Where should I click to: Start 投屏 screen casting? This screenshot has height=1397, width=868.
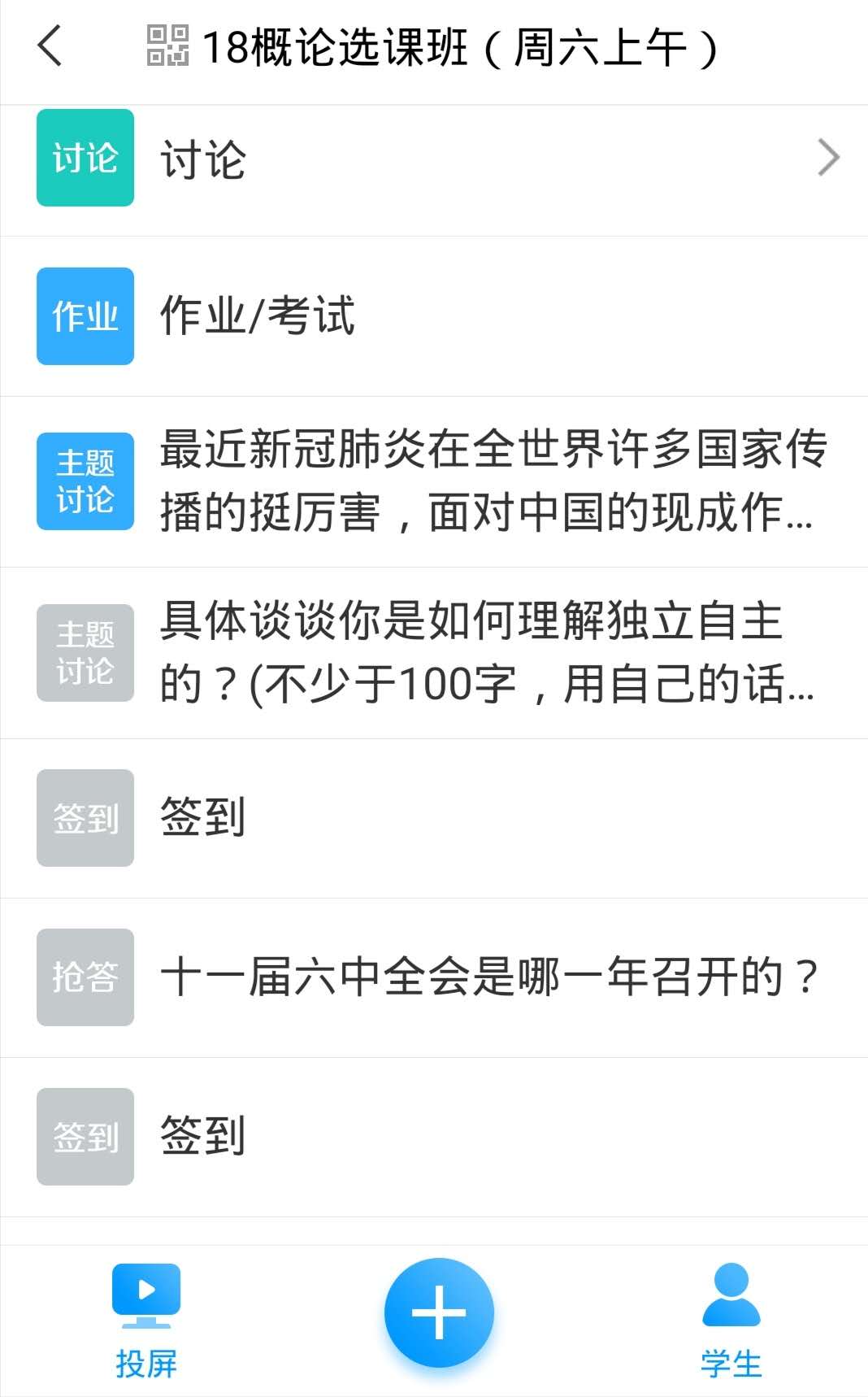point(146,1319)
